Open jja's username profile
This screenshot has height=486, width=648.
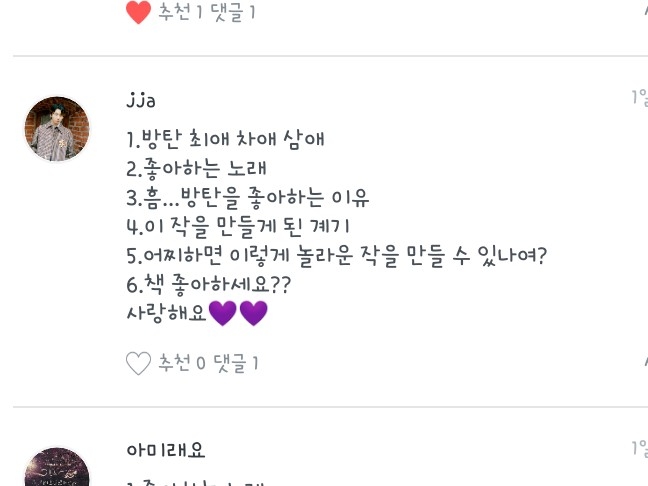click(141, 100)
